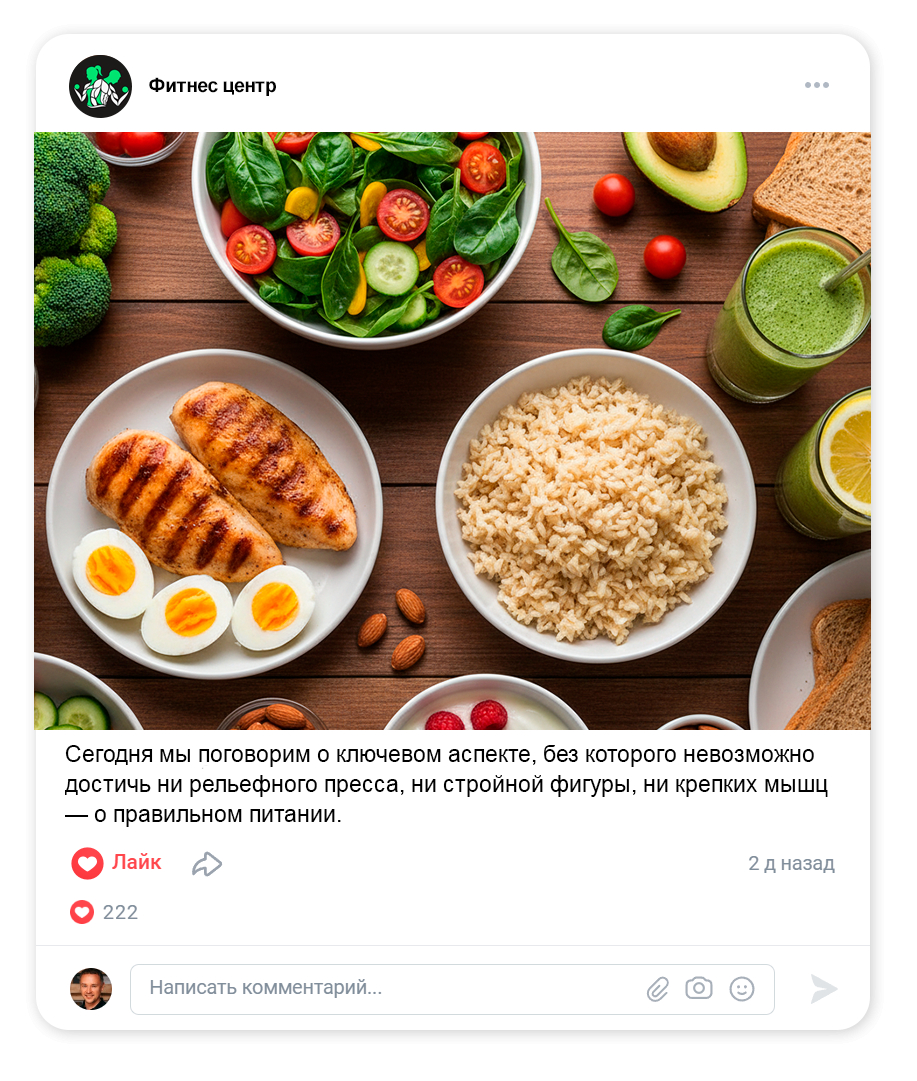Focus the Написать комментарий field

tap(390, 989)
